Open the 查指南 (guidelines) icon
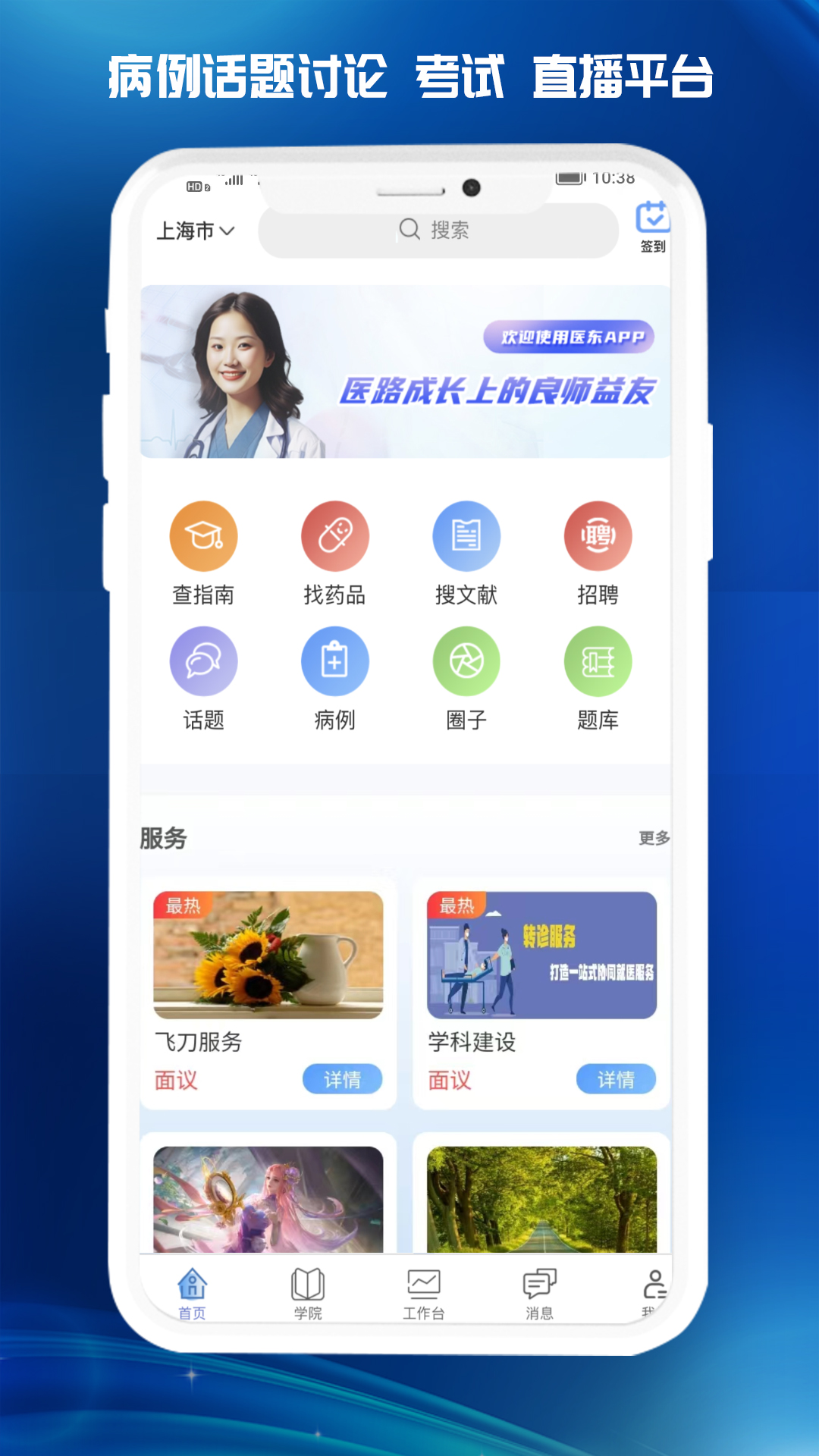 (203, 536)
